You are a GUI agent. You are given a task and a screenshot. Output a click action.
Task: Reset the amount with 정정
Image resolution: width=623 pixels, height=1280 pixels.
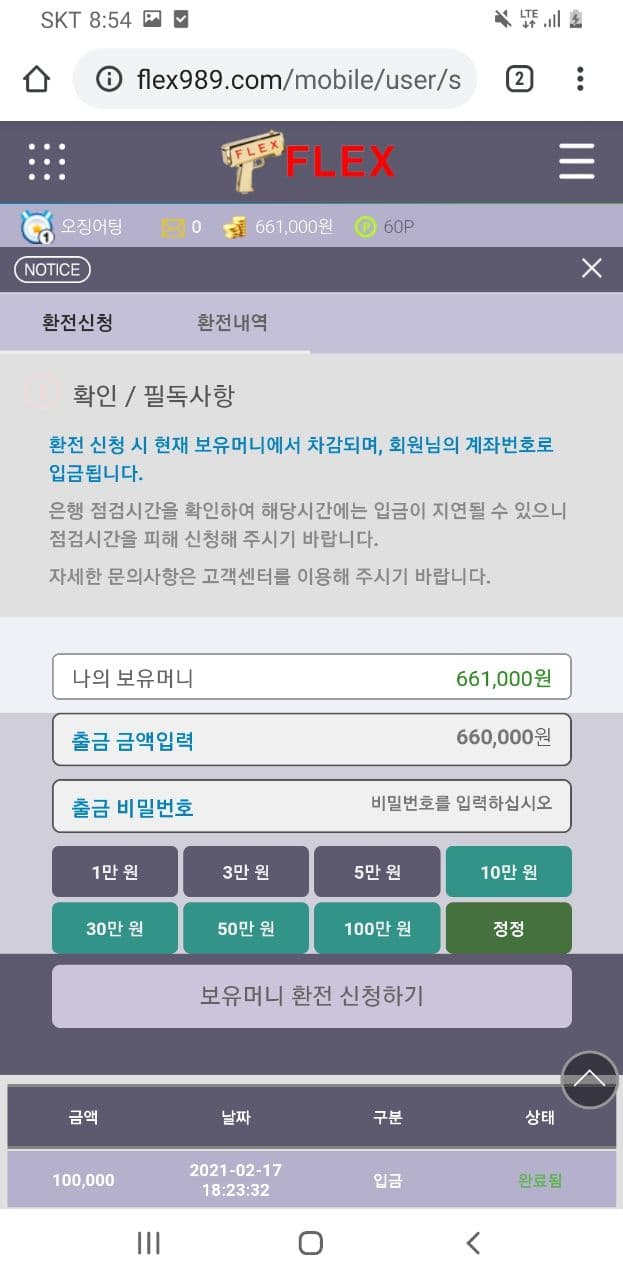(508, 928)
